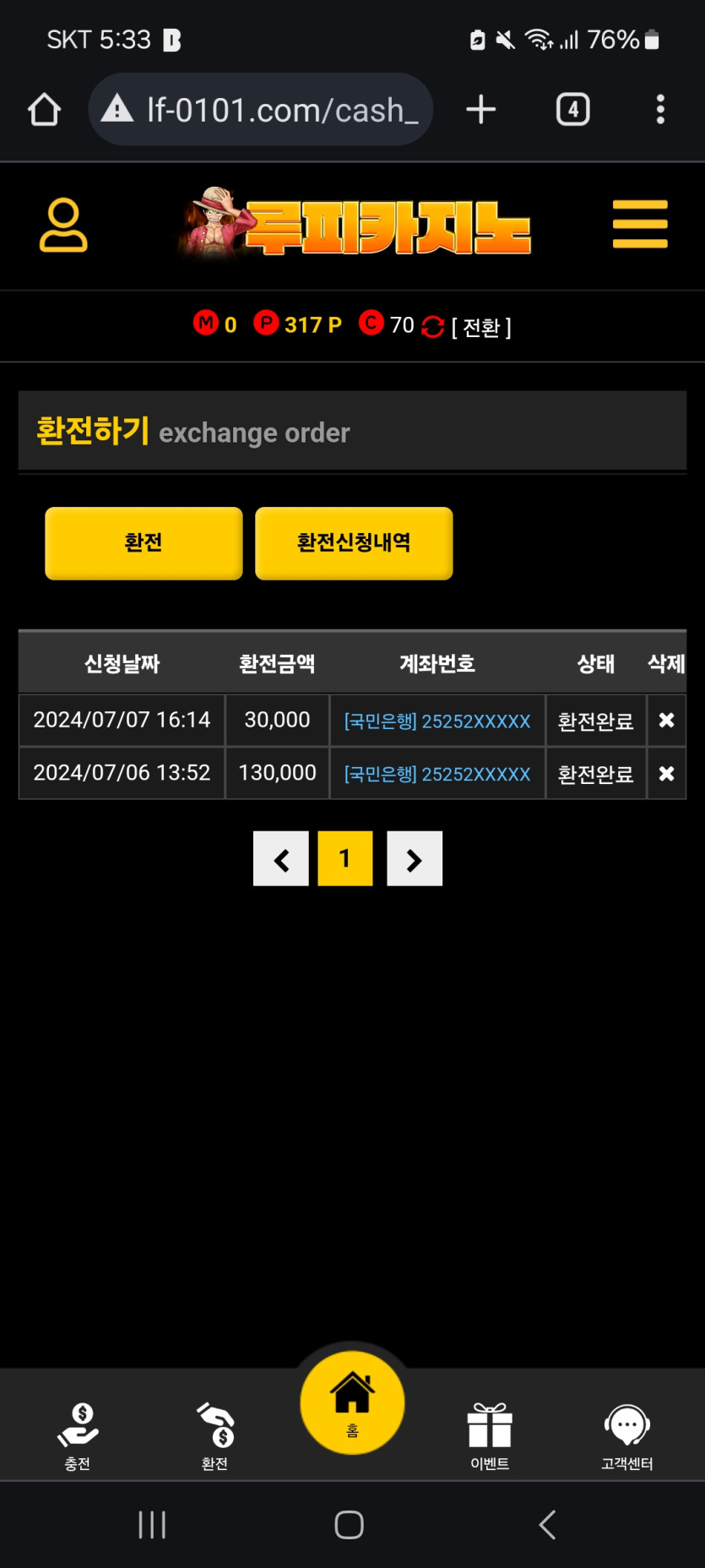Tap the browser address bar
The image size is (705, 1568).
point(262,110)
